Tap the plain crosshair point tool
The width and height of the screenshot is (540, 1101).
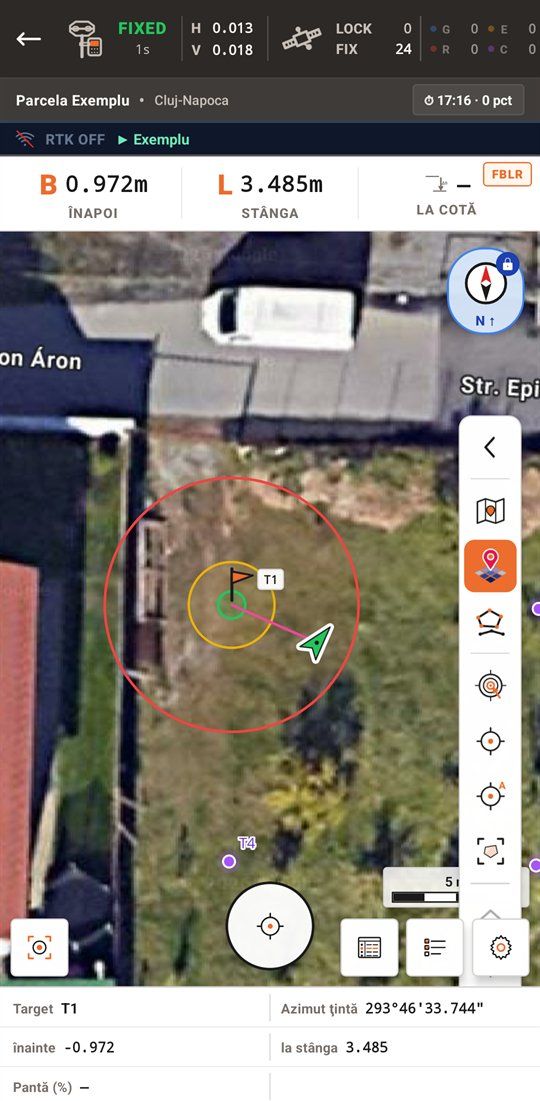[490, 741]
